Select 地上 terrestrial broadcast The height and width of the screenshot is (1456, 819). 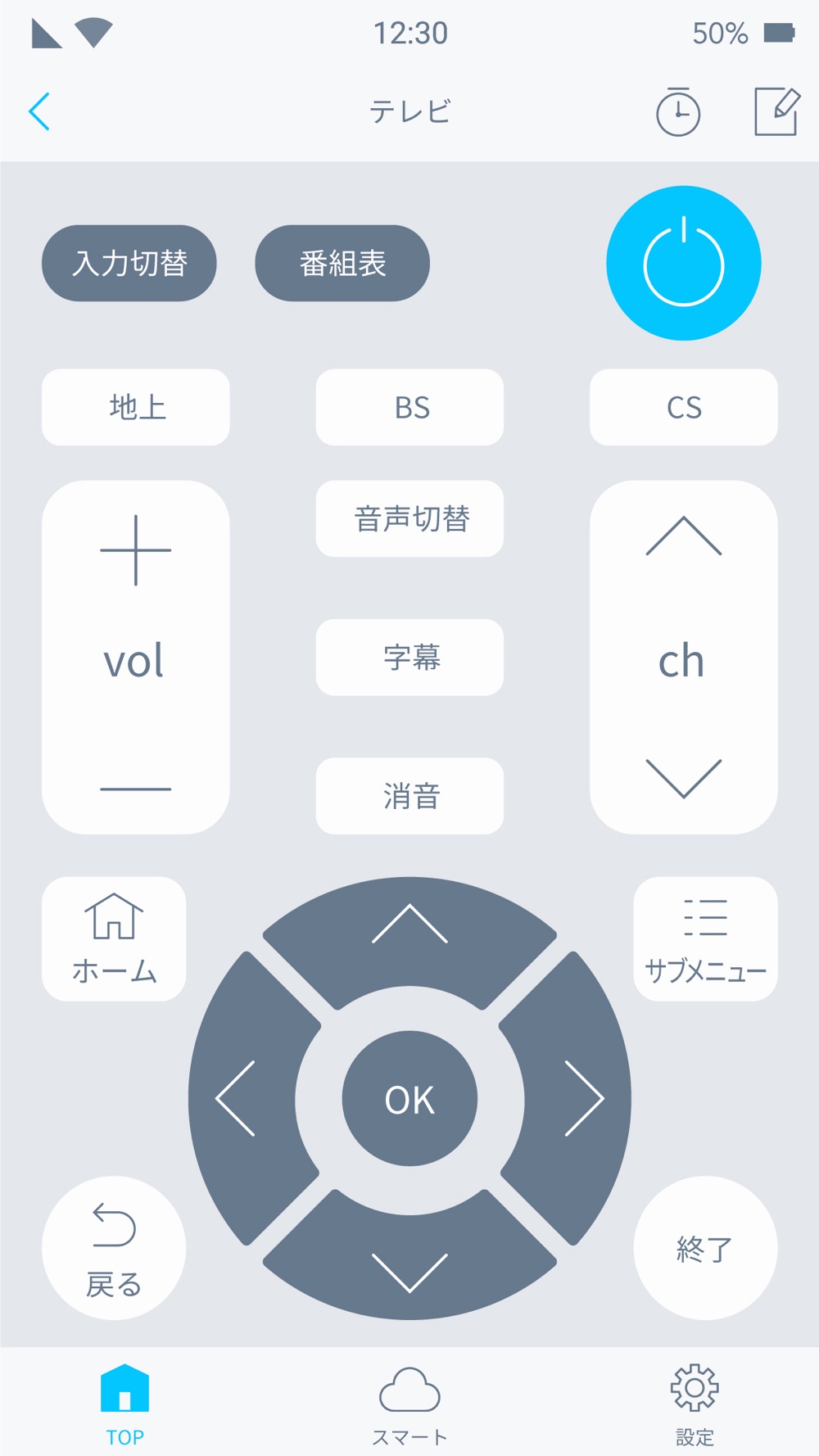pos(136,407)
